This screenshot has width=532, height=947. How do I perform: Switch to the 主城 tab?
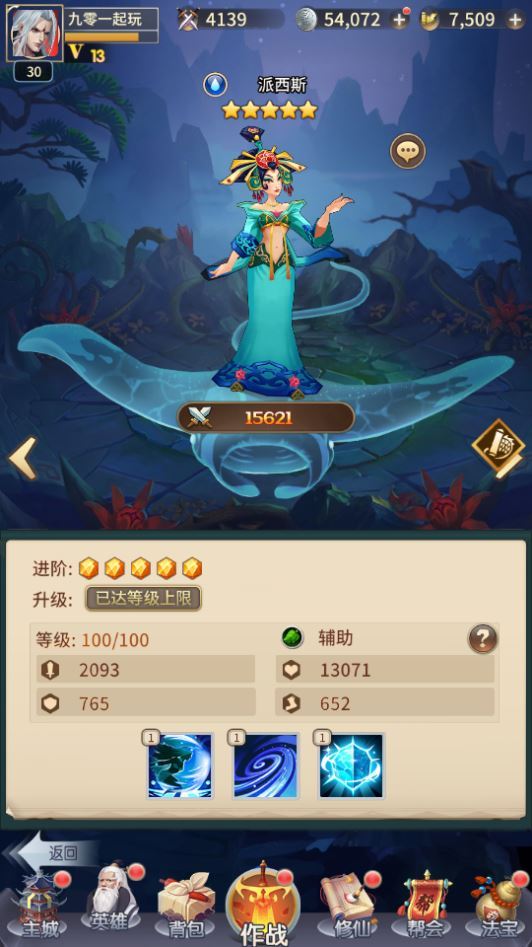[40, 906]
